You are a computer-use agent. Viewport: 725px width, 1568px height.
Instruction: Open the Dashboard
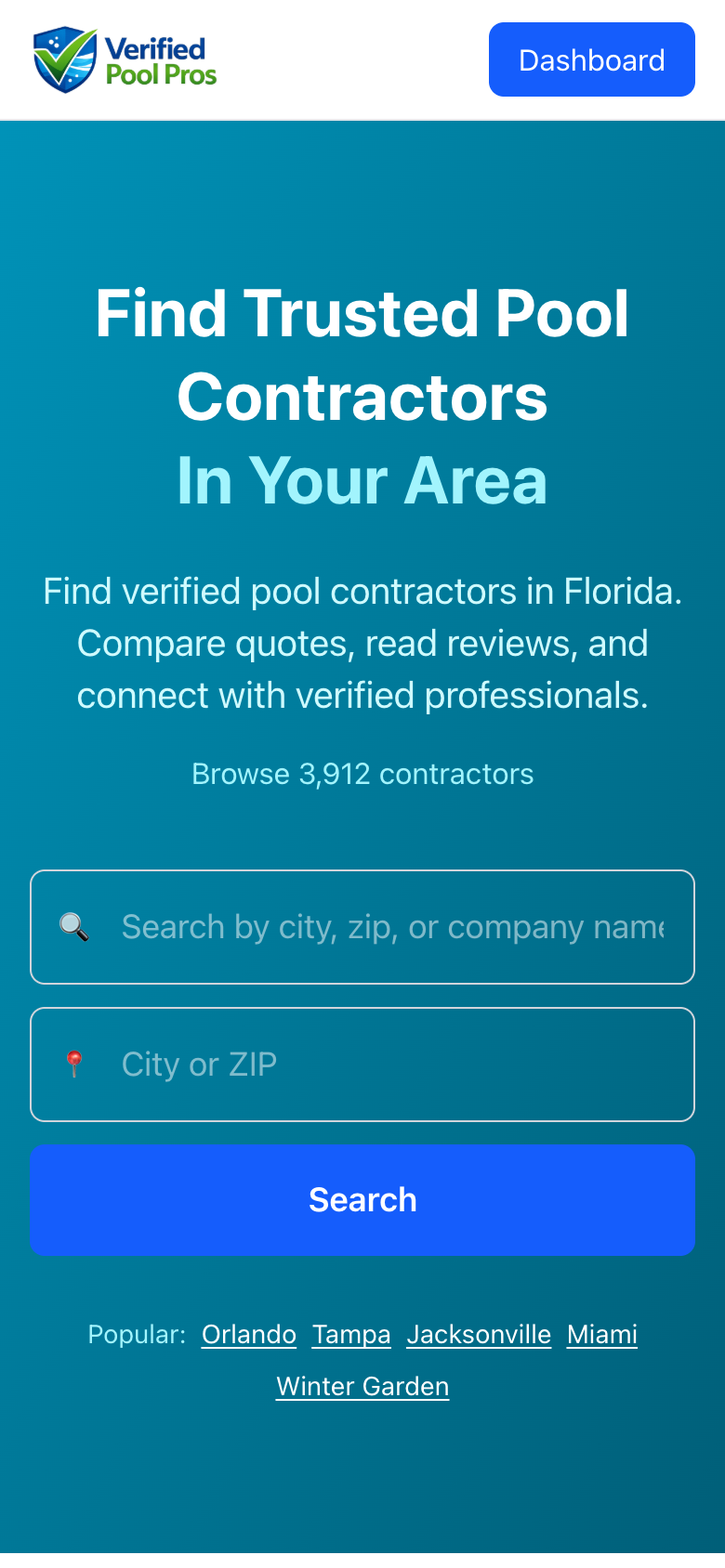pos(591,59)
